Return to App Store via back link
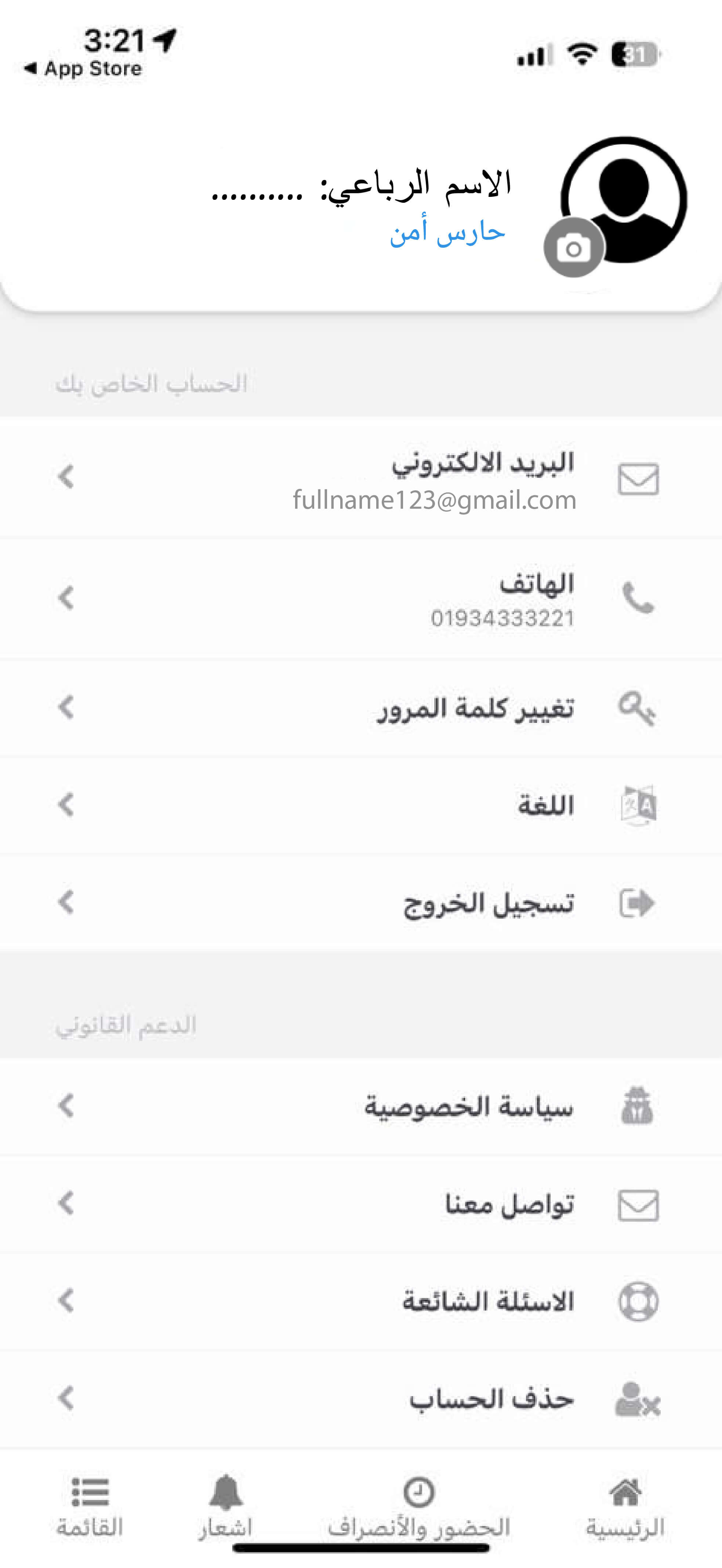Viewport: 722px width, 1568px height. 83,68
